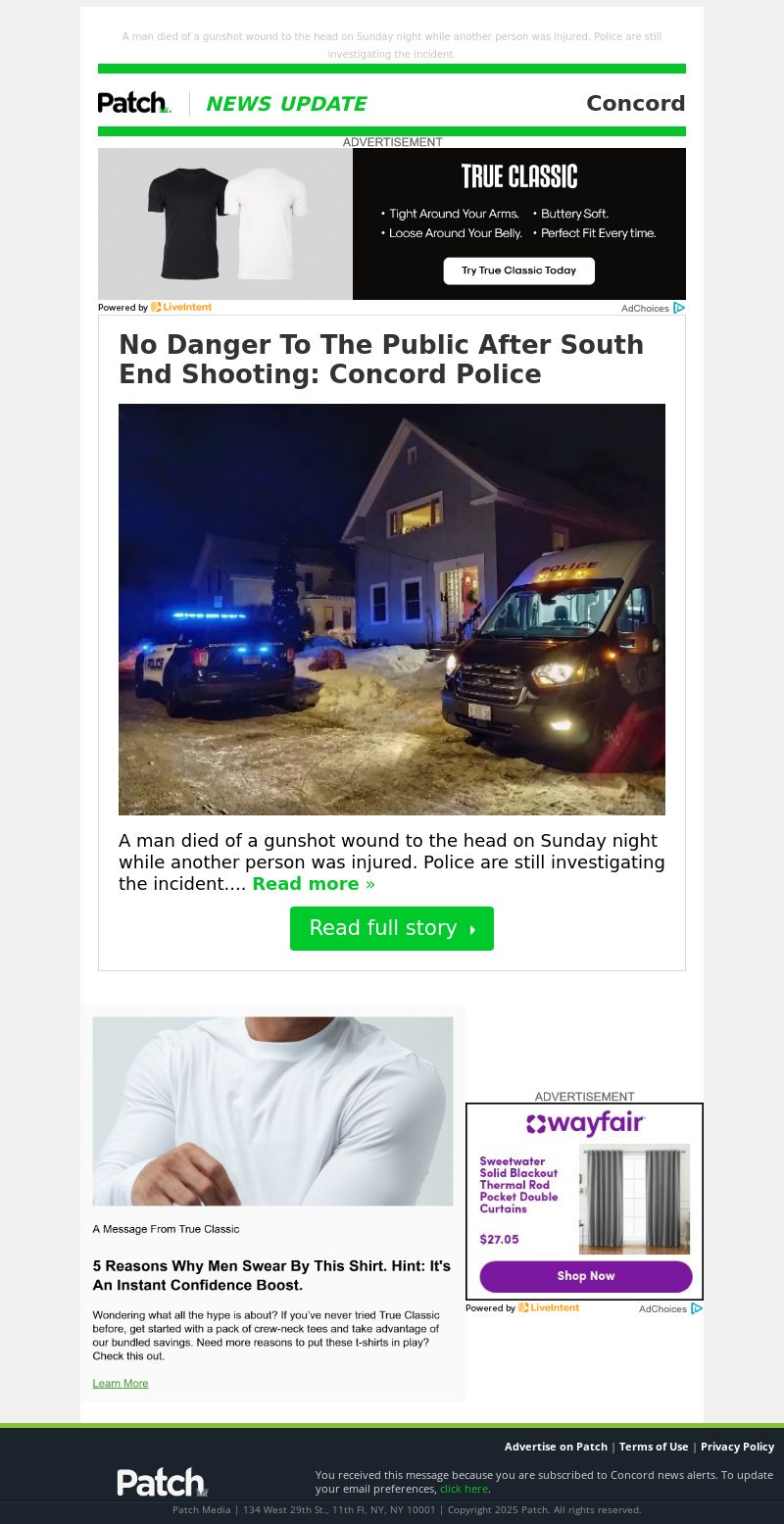The width and height of the screenshot is (784, 1524).
Task: Tap click here to update email preferences
Action: (464, 1489)
